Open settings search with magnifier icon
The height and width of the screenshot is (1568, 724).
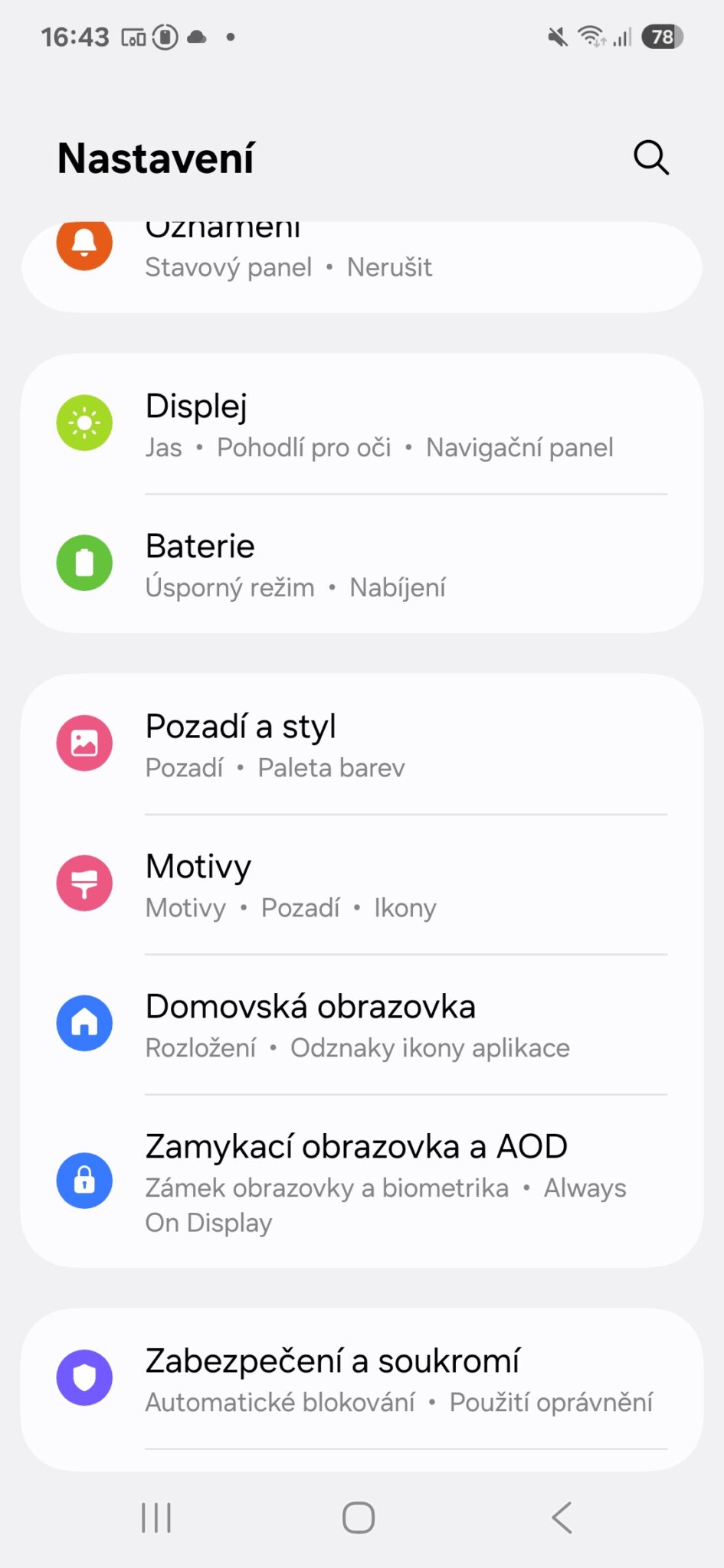click(x=650, y=158)
